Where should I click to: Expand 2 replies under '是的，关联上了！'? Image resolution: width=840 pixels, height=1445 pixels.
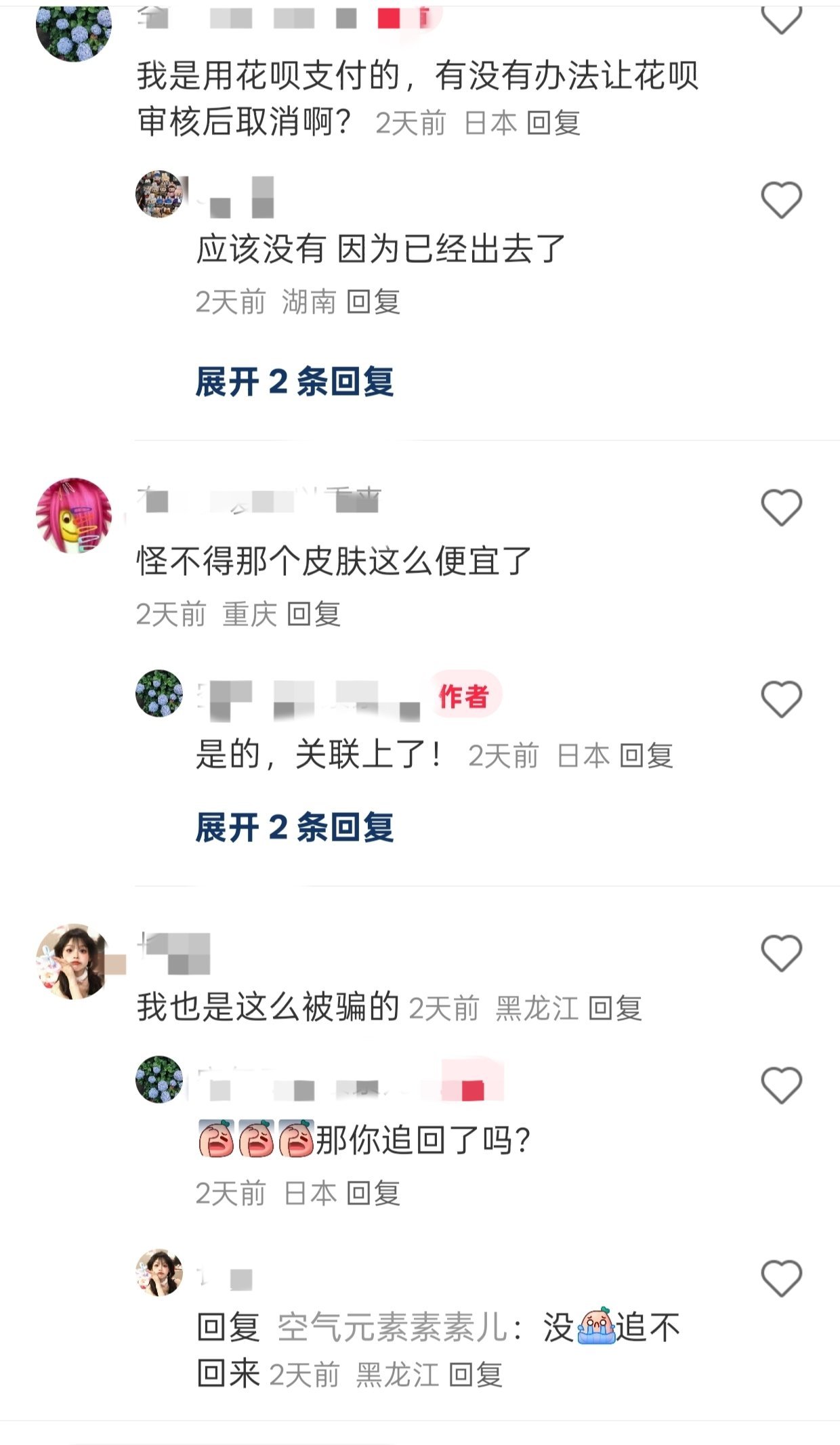[295, 827]
